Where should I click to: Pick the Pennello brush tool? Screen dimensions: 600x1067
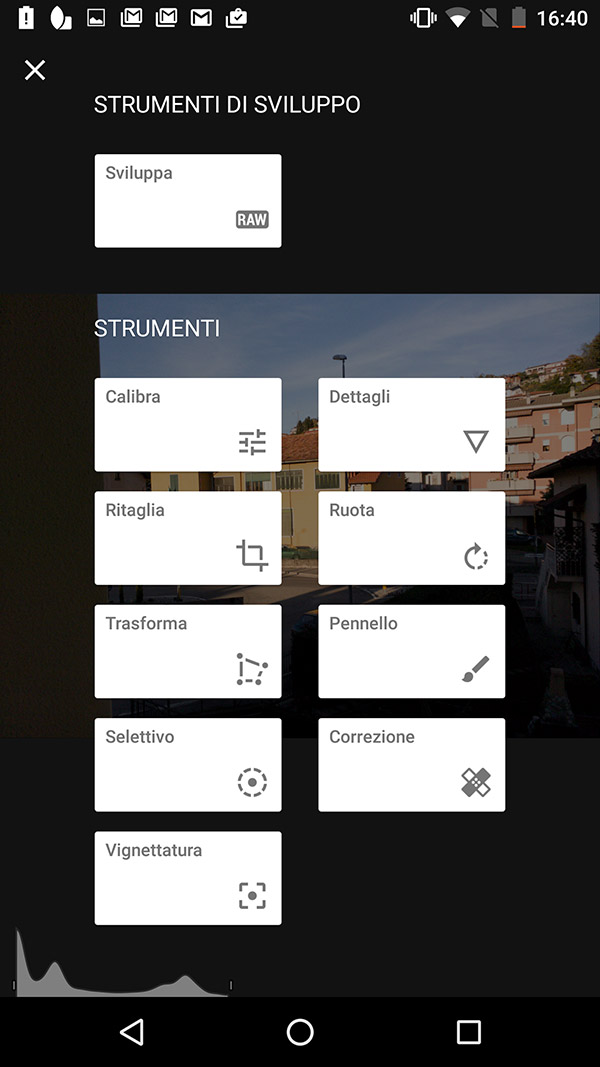click(x=411, y=651)
